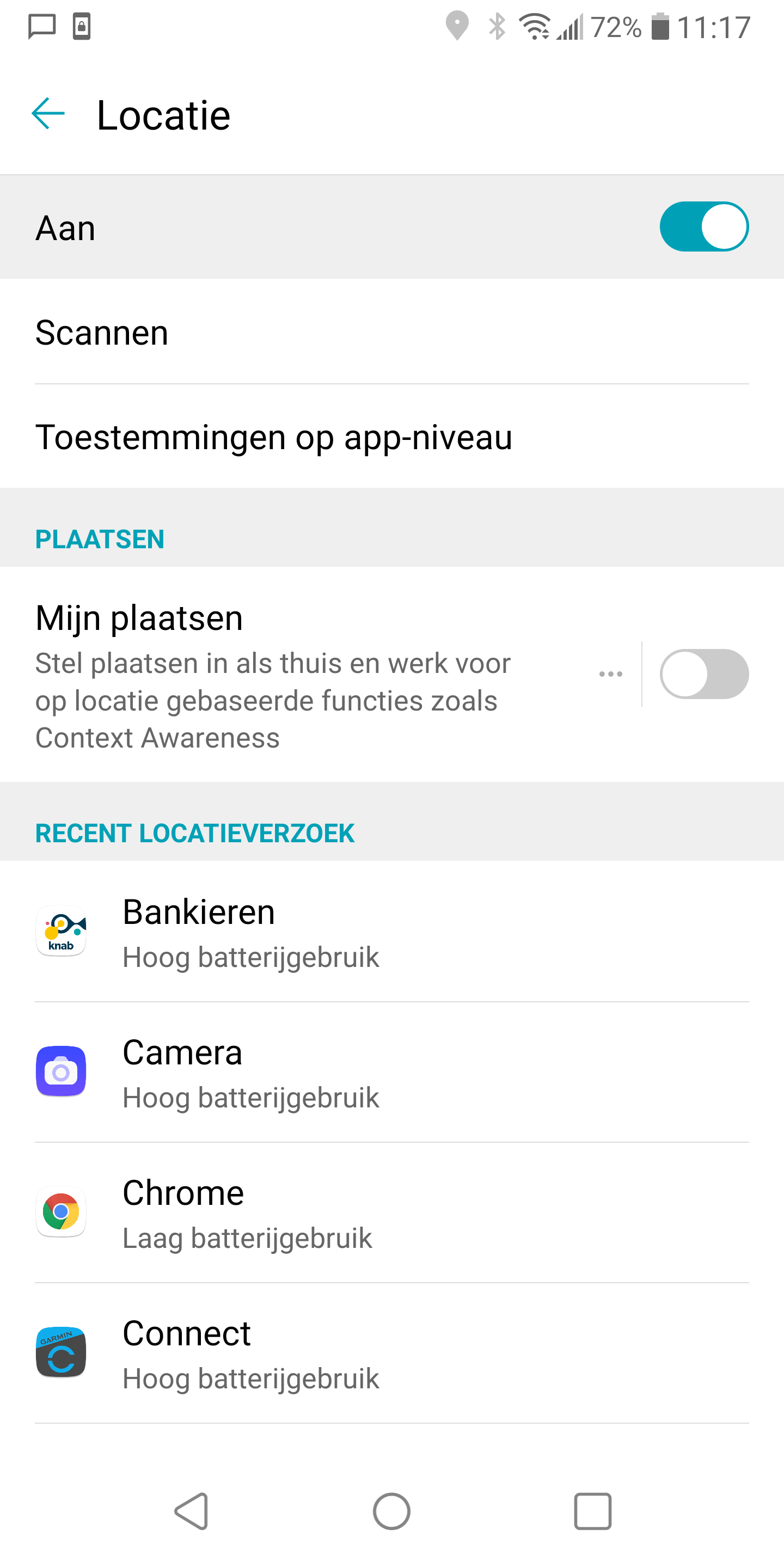Viewport: 784px width, 1568px height.
Task: Open the three-dot options for Mijn plaatsen
Action: [x=610, y=675]
